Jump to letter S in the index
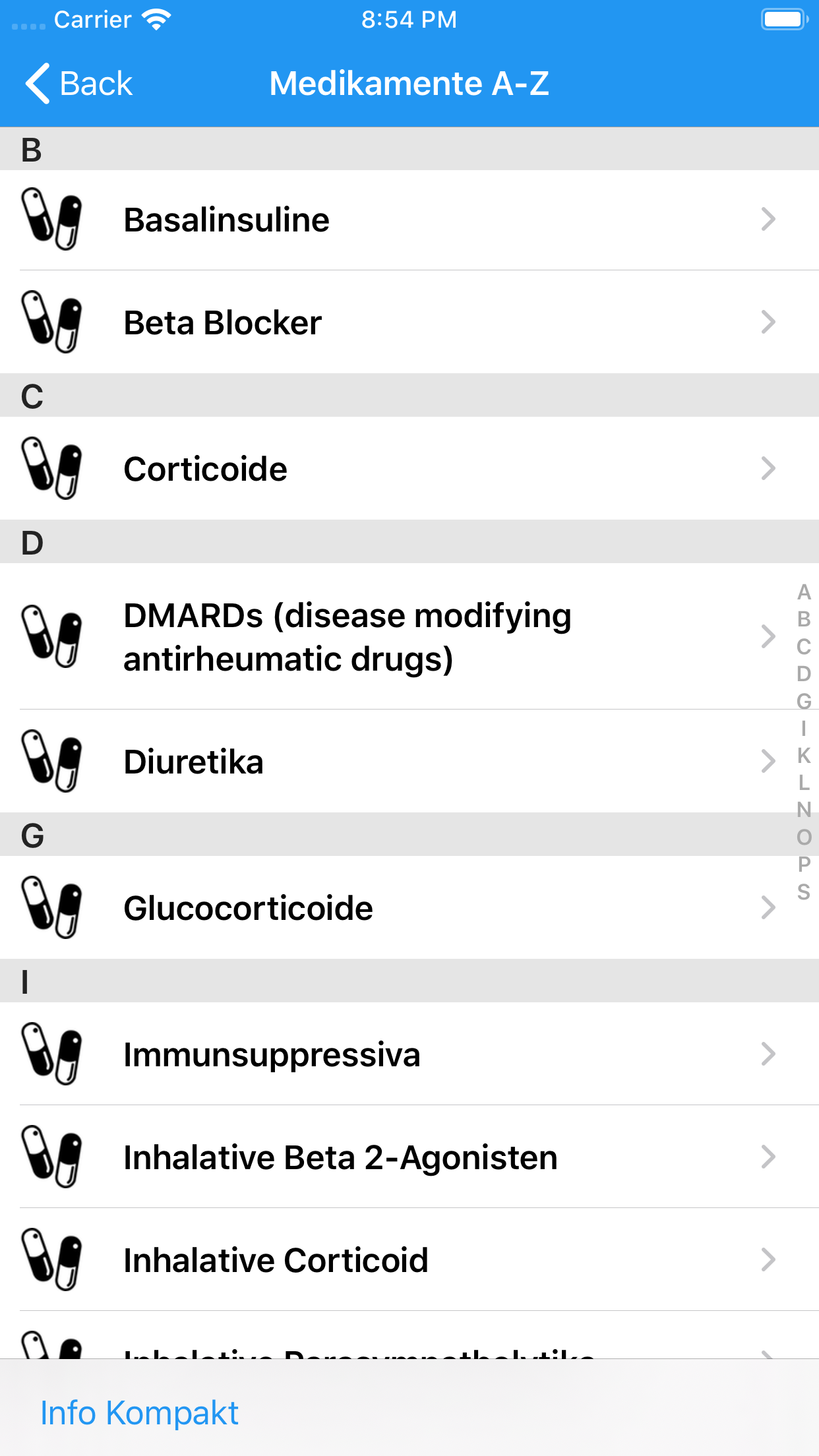Screen dimensions: 819x1456 [803, 892]
